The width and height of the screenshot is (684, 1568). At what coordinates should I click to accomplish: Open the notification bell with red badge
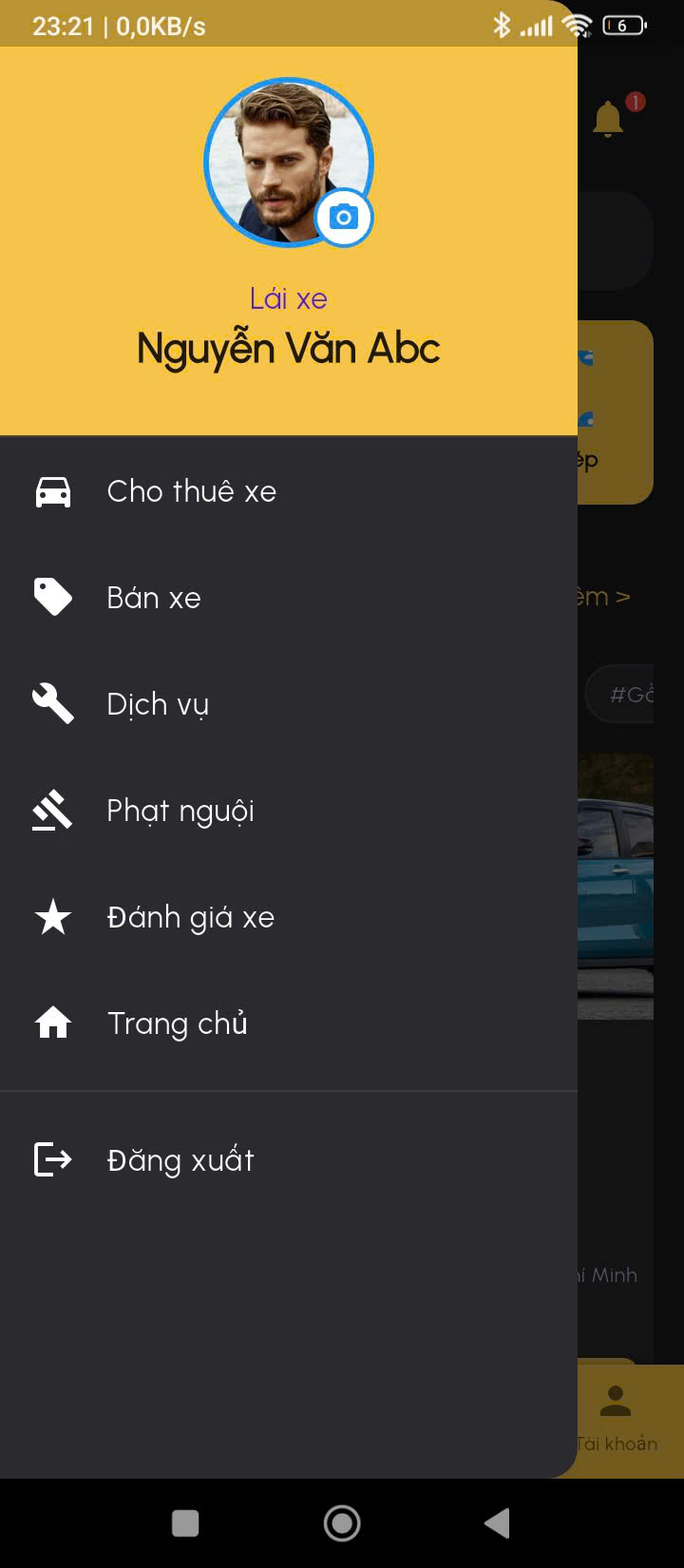(x=608, y=118)
